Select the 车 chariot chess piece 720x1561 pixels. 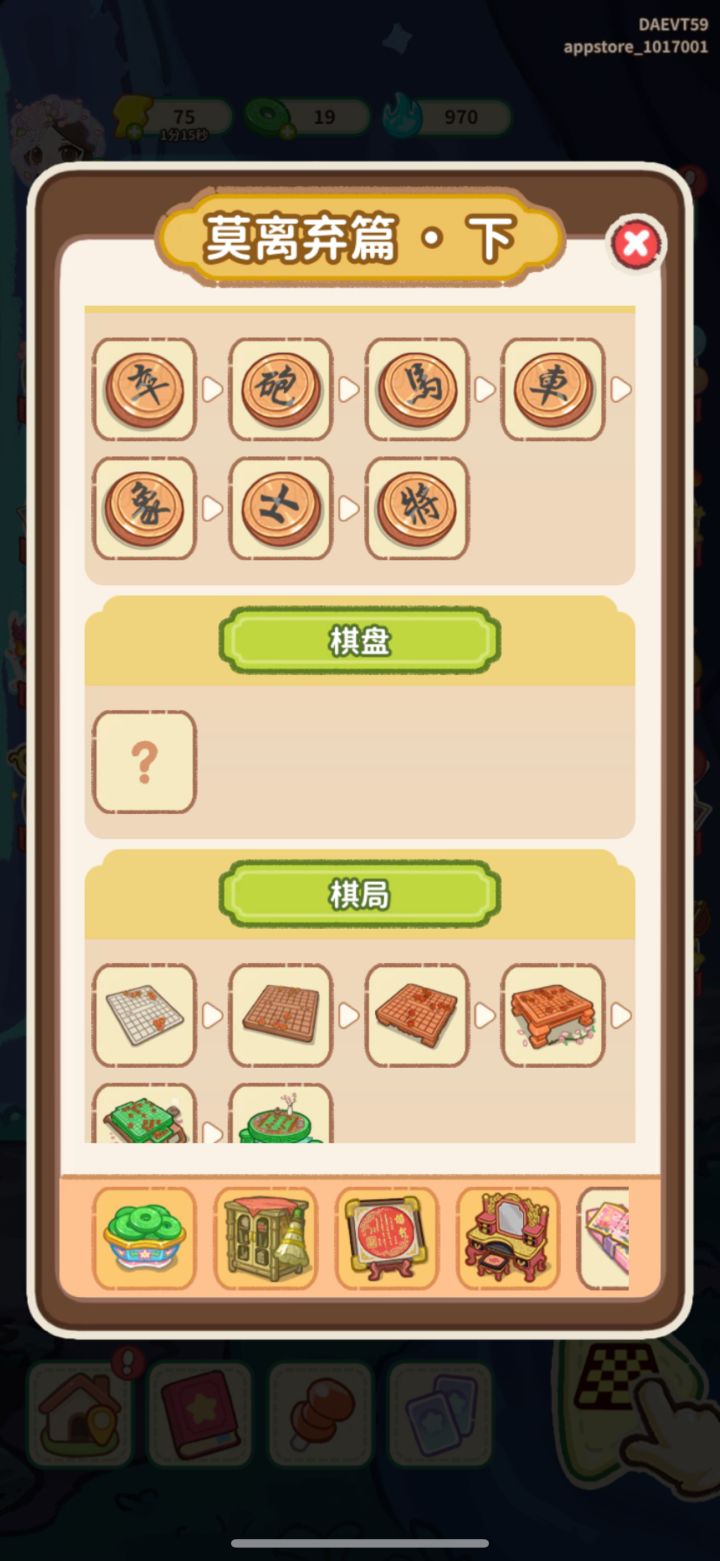pos(143,388)
